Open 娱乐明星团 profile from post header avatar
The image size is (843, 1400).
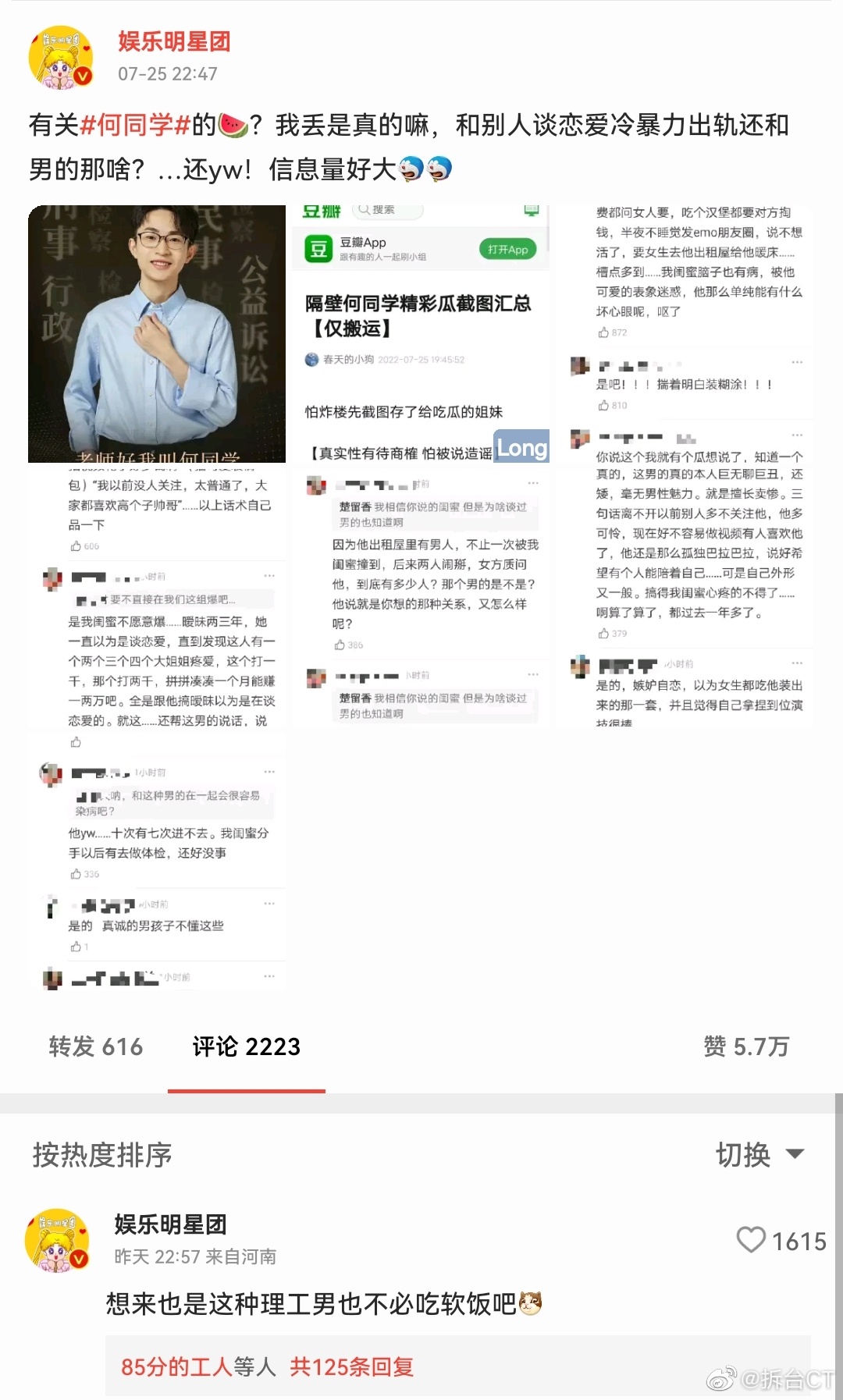click(x=61, y=58)
